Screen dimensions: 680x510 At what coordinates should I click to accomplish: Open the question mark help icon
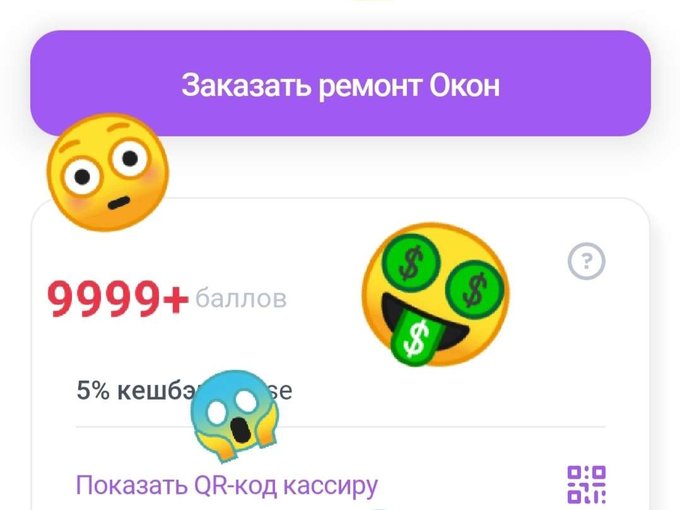click(587, 262)
